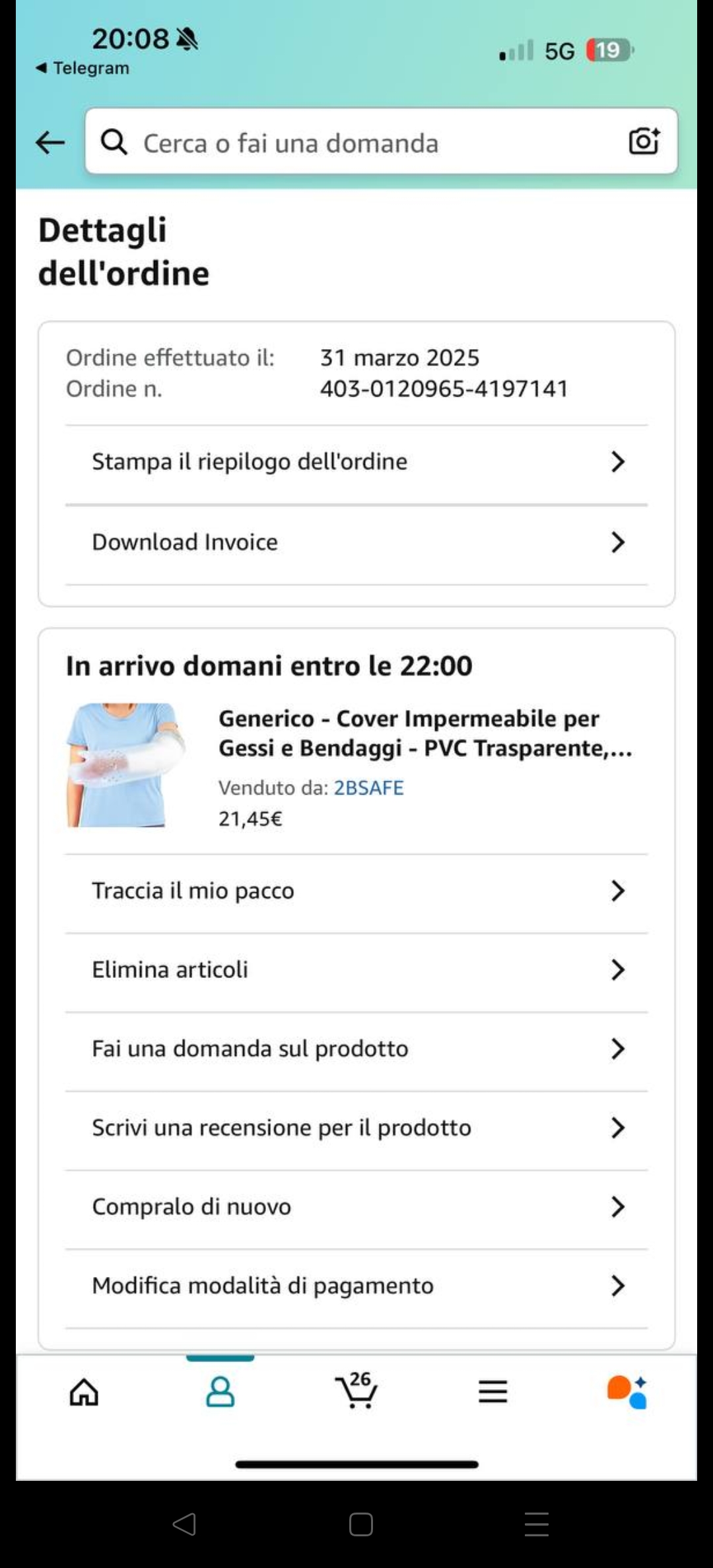Open 'Modifica modalità di pagamento'
This screenshot has width=713, height=1568.
tap(356, 1286)
